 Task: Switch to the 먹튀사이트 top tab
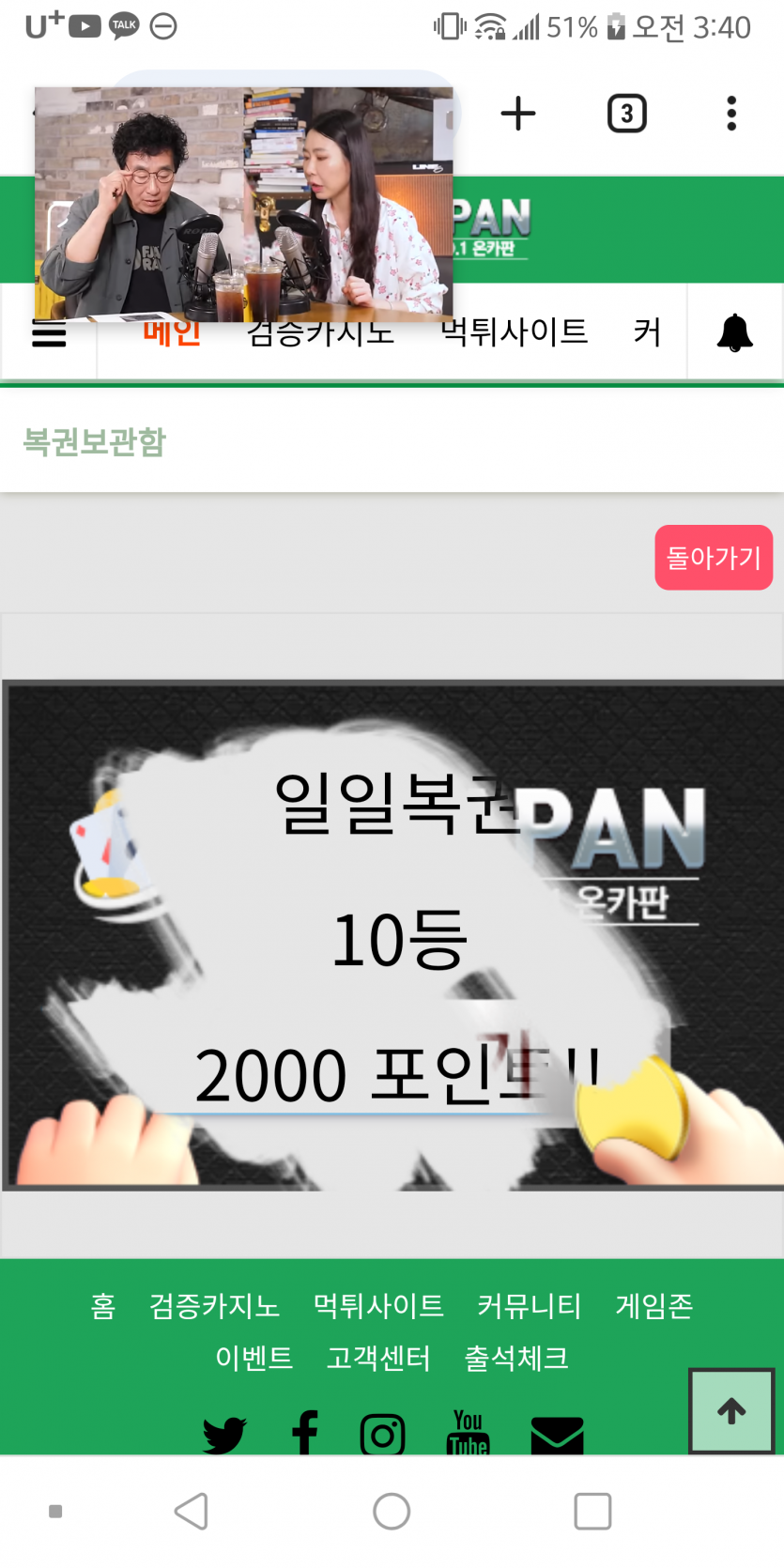pos(514,332)
